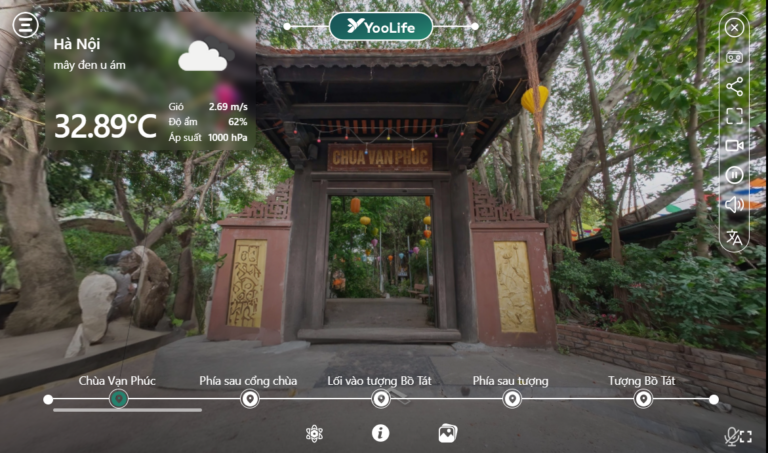768x453 pixels.
Task: Open the Hà Nội weather widget
Action: click(150, 82)
